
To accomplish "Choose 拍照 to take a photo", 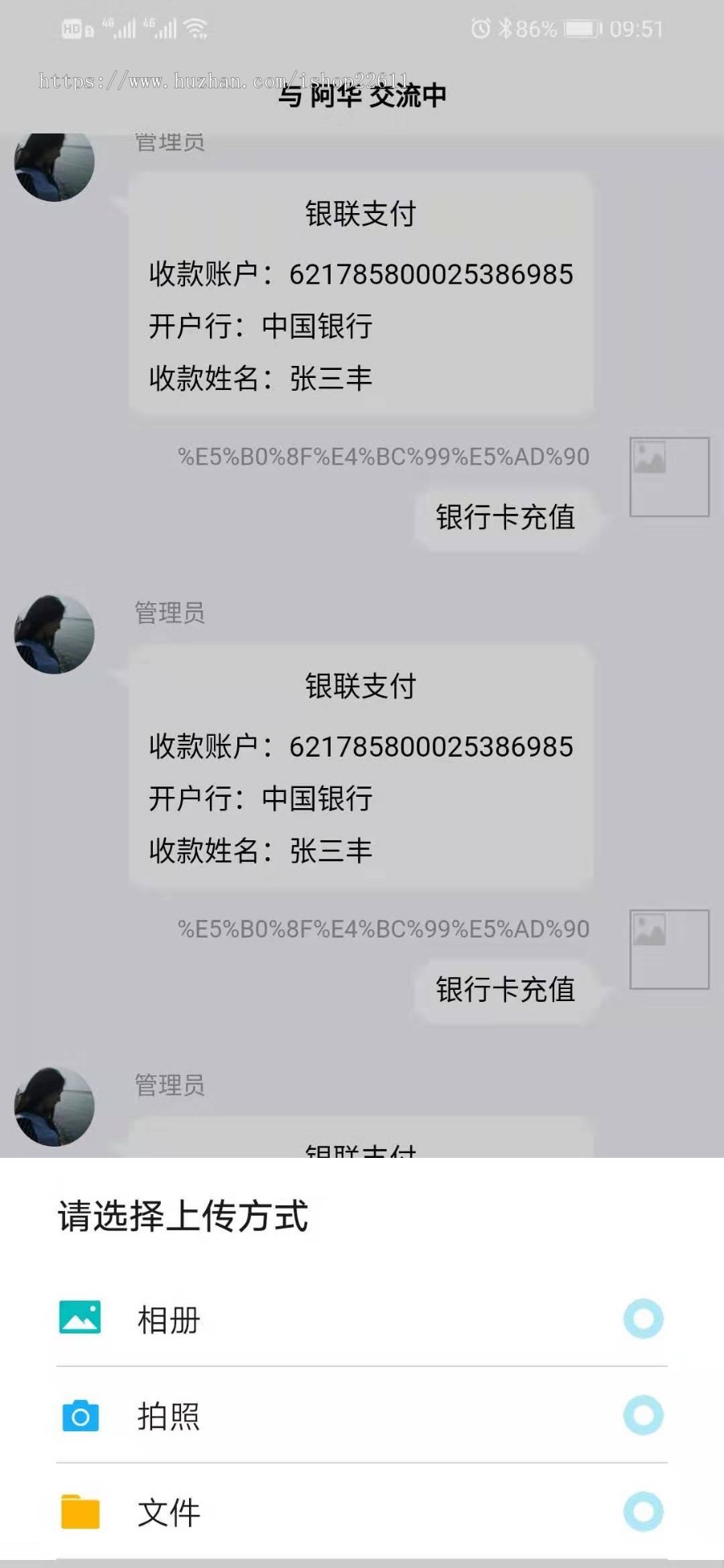I will click(362, 1415).
